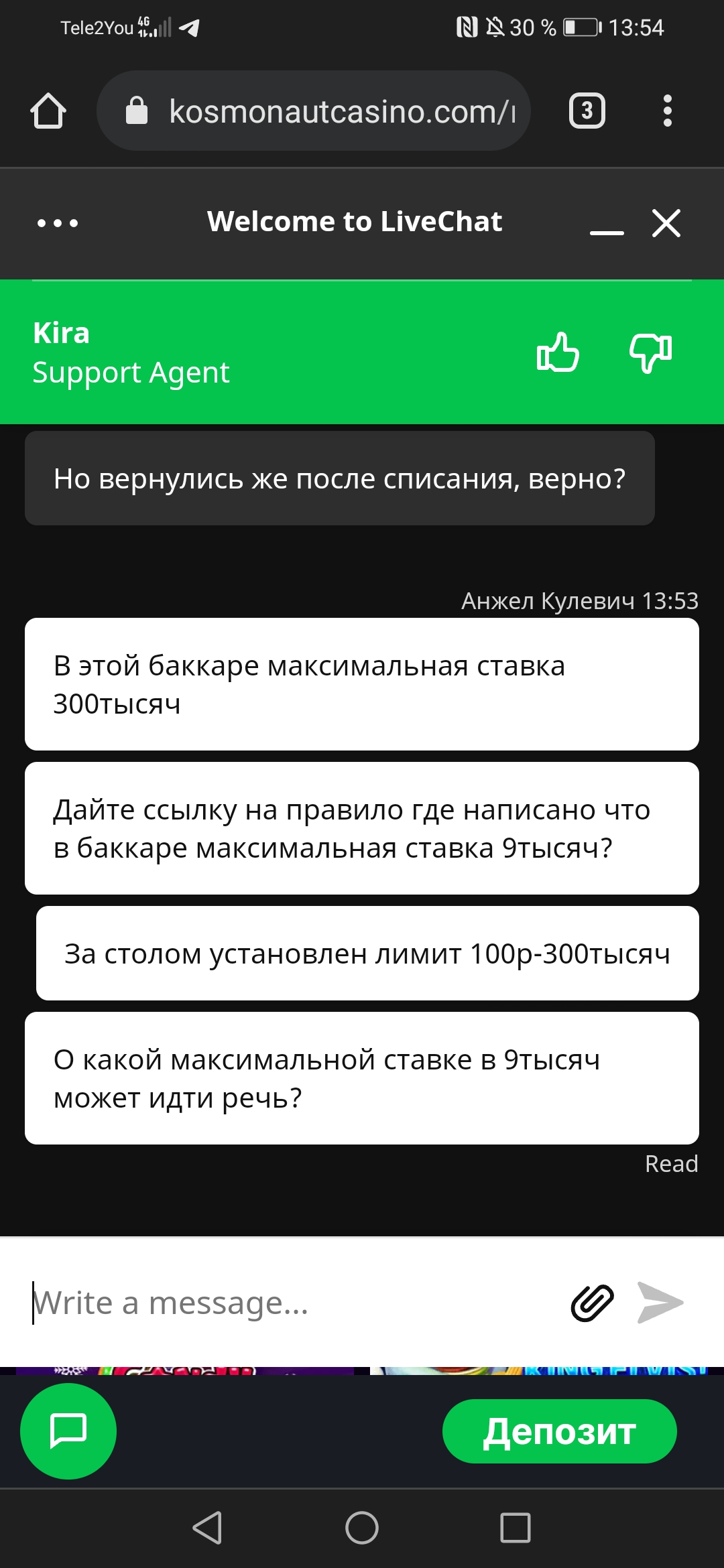This screenshot has height=1568, width=724.
Task: Go back using system navigation
Action: pyautogui.click(x=208, y=1528)
